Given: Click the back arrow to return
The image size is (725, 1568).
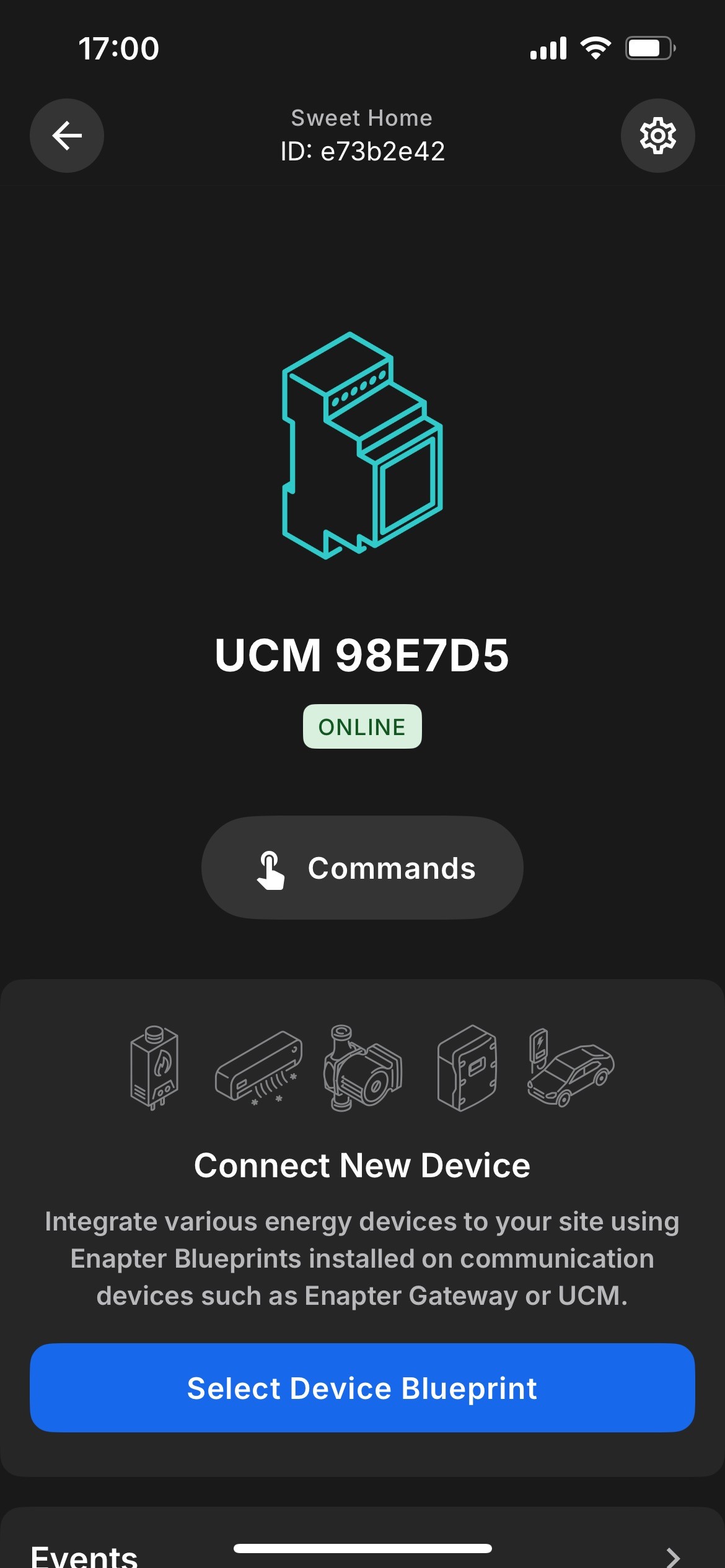Looking at the screenshot, I should (x=66, y=136).
